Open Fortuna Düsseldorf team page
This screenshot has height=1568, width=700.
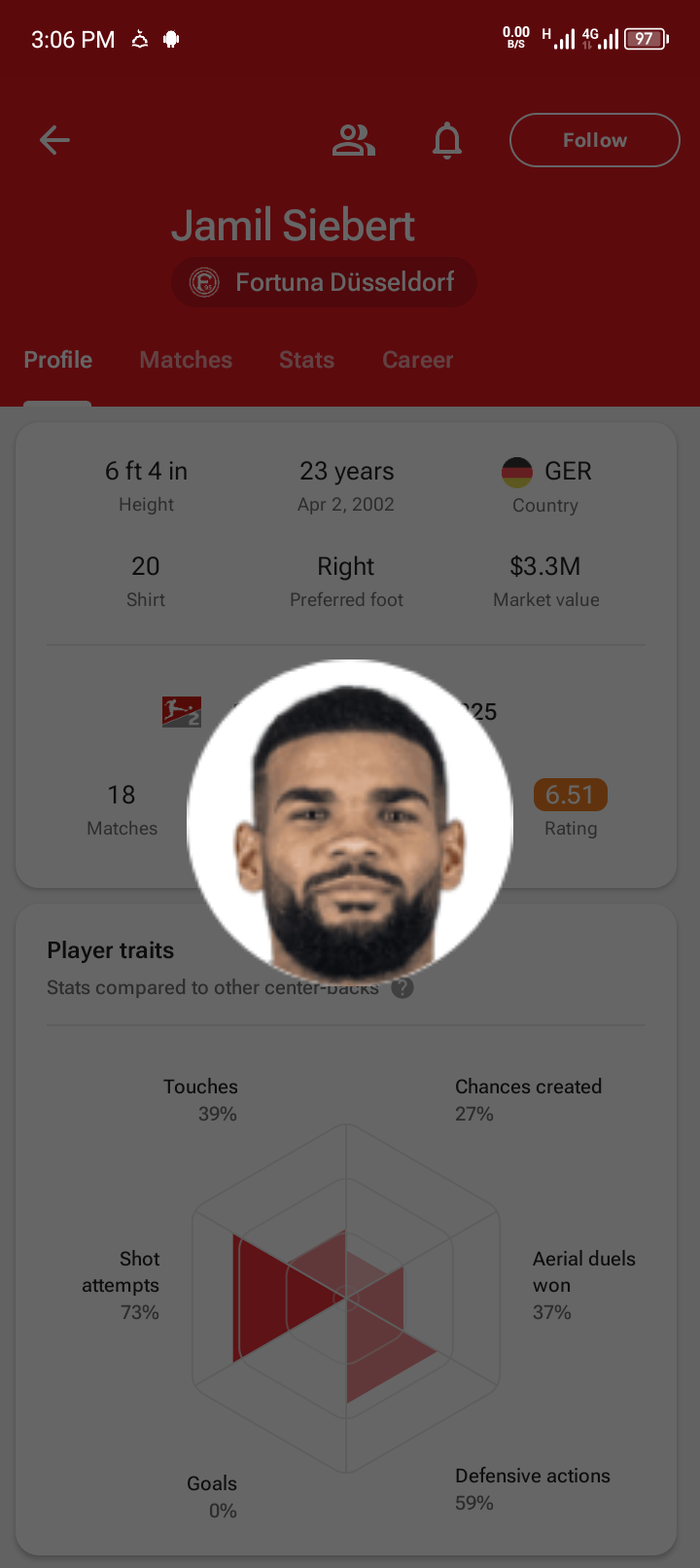[x=324, y=282]
